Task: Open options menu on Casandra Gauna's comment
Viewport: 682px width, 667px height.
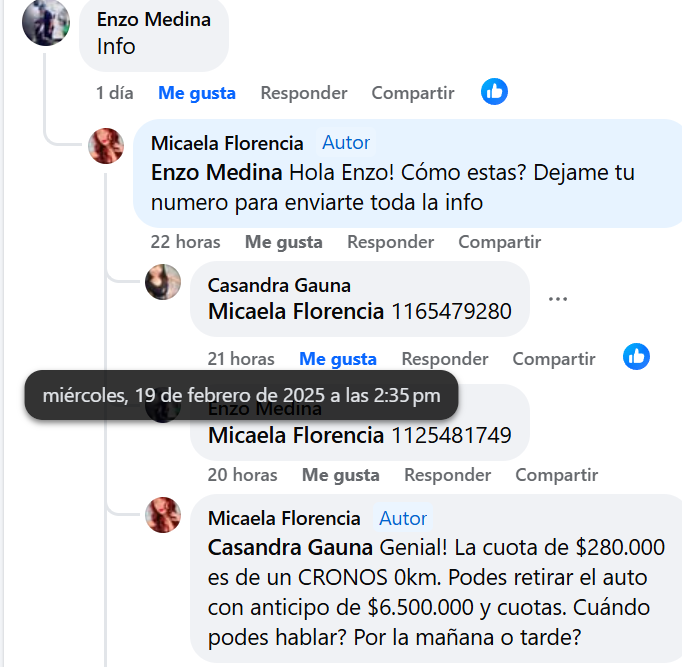Action: click(558, 299)
